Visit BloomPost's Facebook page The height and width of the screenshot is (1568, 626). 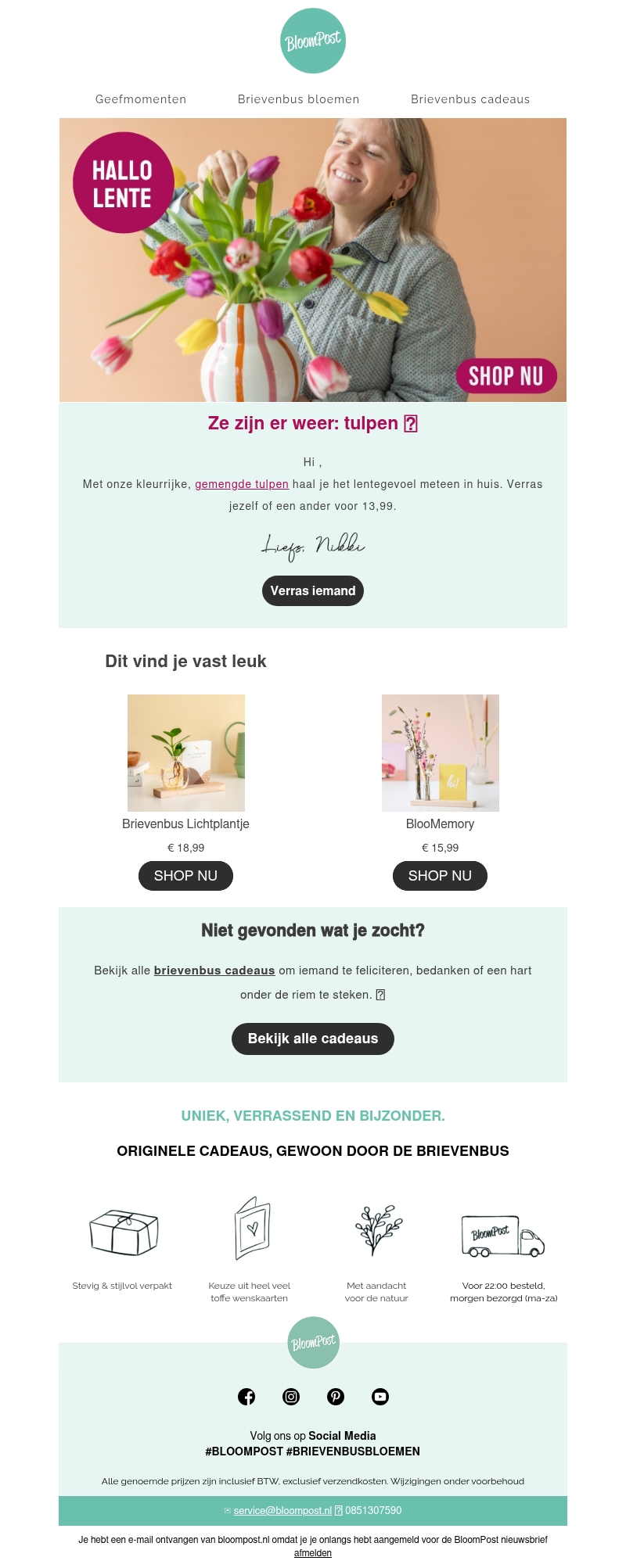(246, 1397)
